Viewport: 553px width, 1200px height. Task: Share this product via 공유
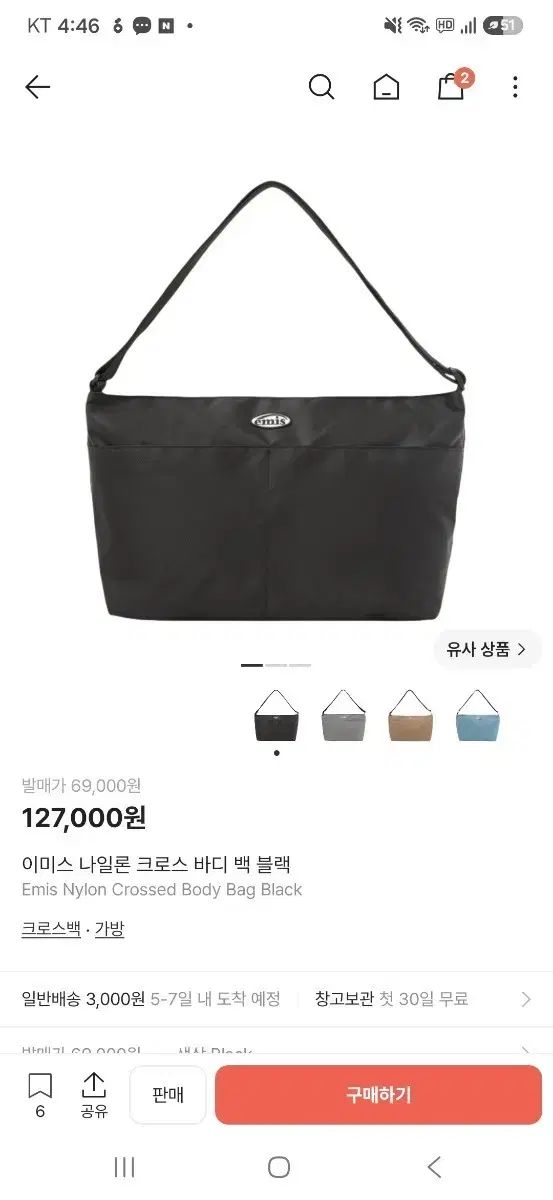coord(94,1096)
